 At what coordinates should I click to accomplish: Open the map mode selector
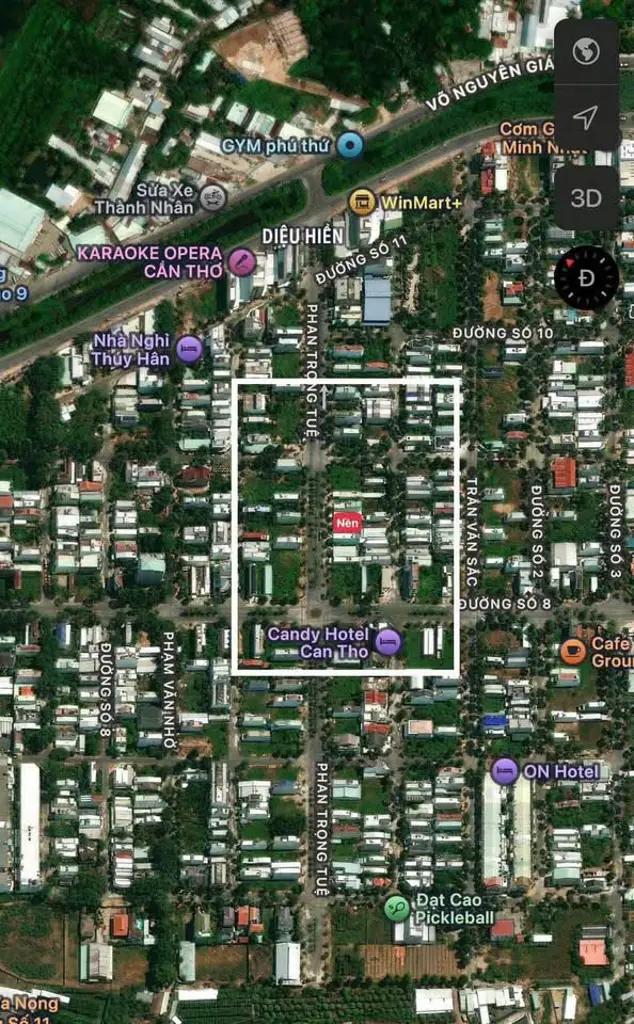click(586, 52)
